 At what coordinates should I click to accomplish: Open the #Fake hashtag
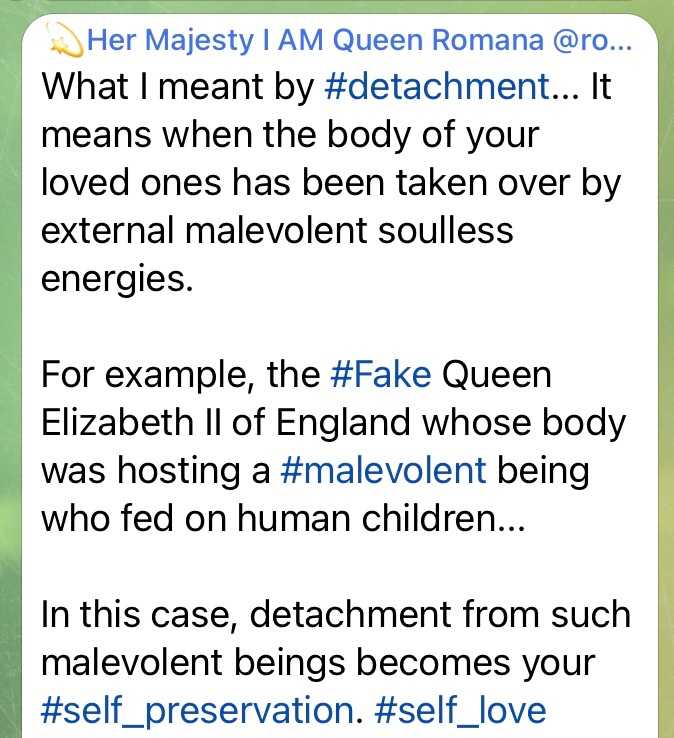[380, 375]
